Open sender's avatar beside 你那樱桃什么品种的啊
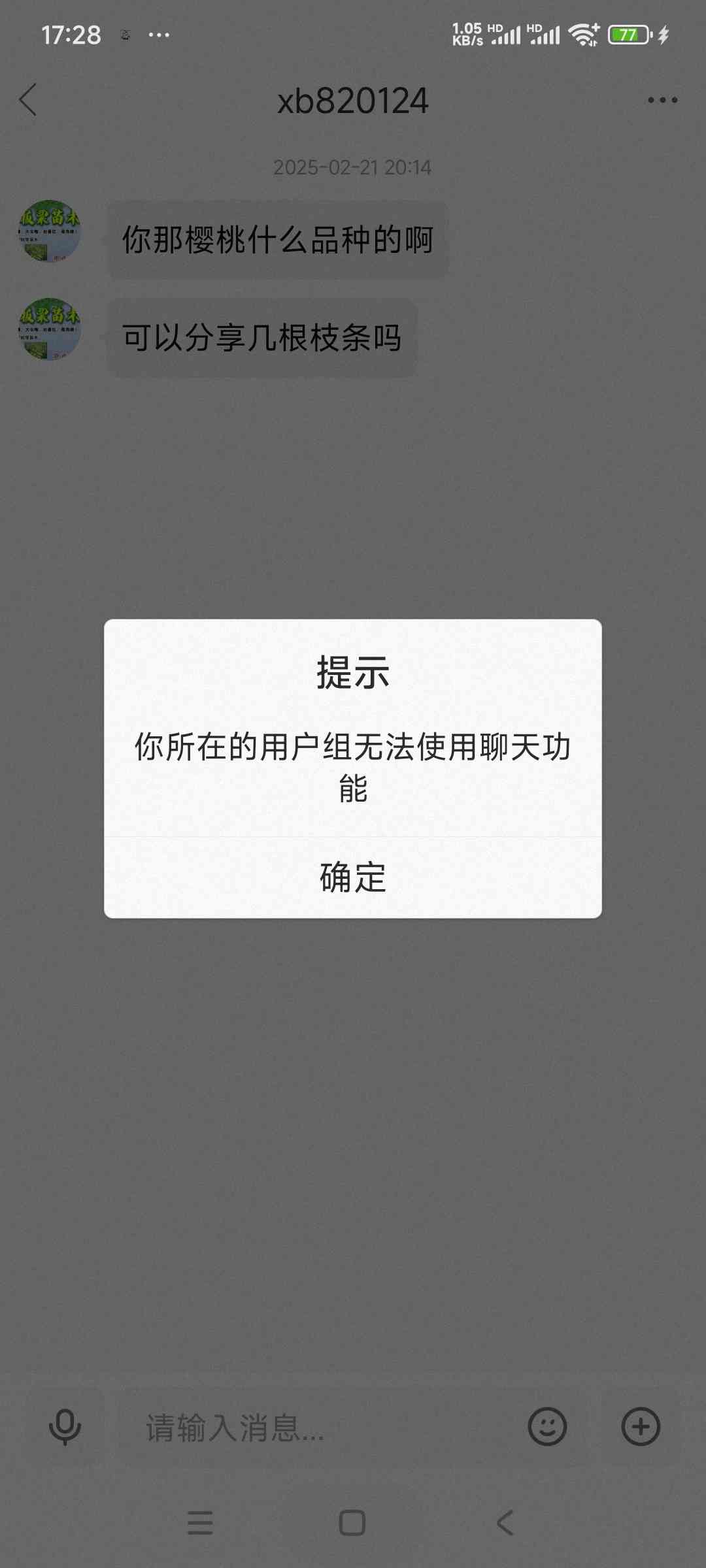This screenshot has height=1568, width=706. click(x=50, y=231)
